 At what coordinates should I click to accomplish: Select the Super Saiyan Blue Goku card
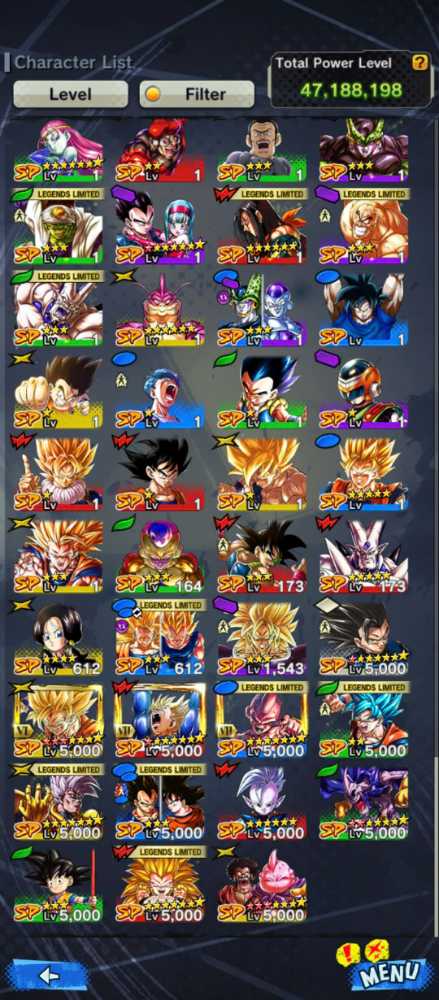tap(364, 720)
